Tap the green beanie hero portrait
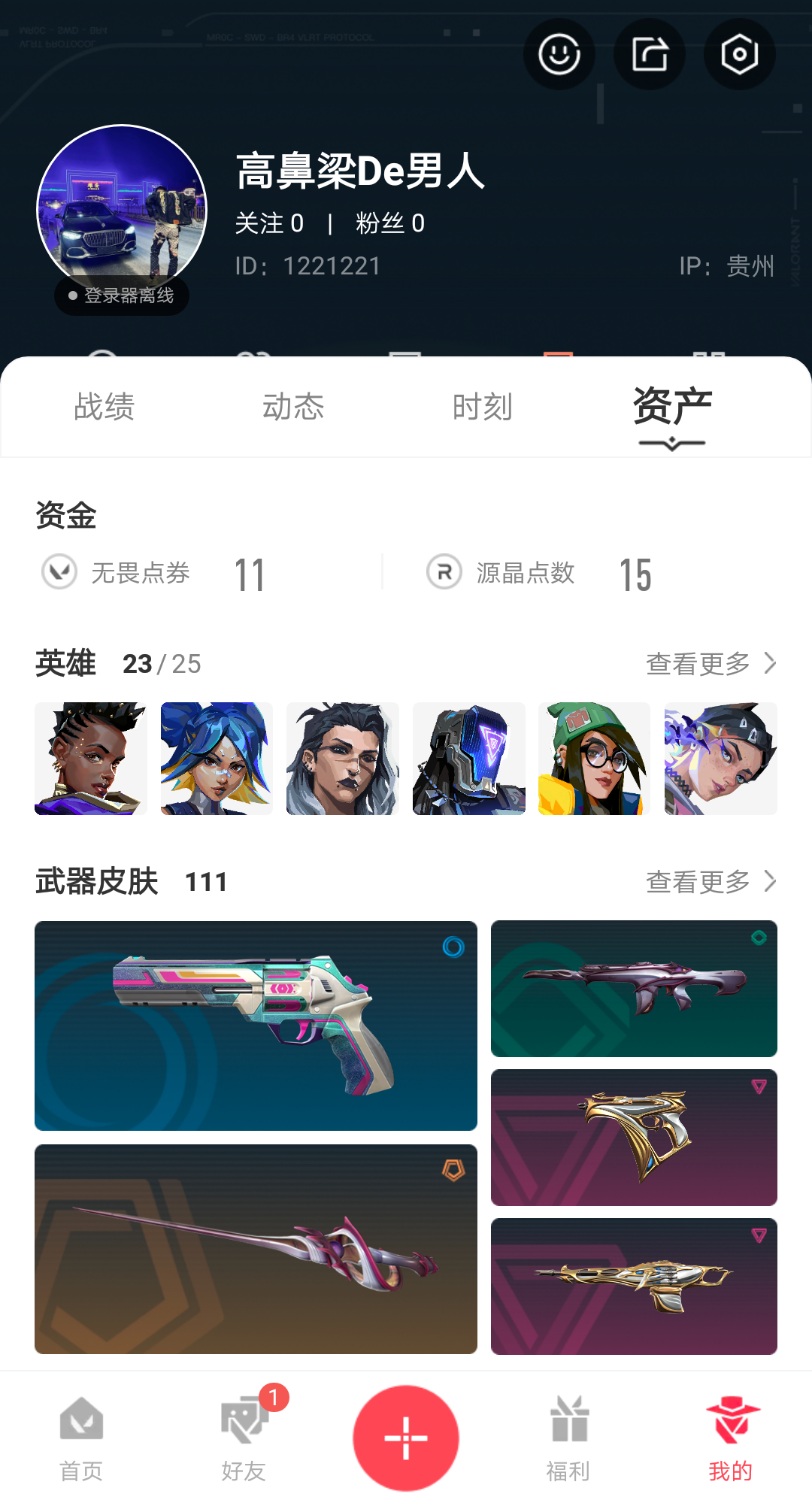This screenshot has height=1506, width=812. (x=594, y=759)
